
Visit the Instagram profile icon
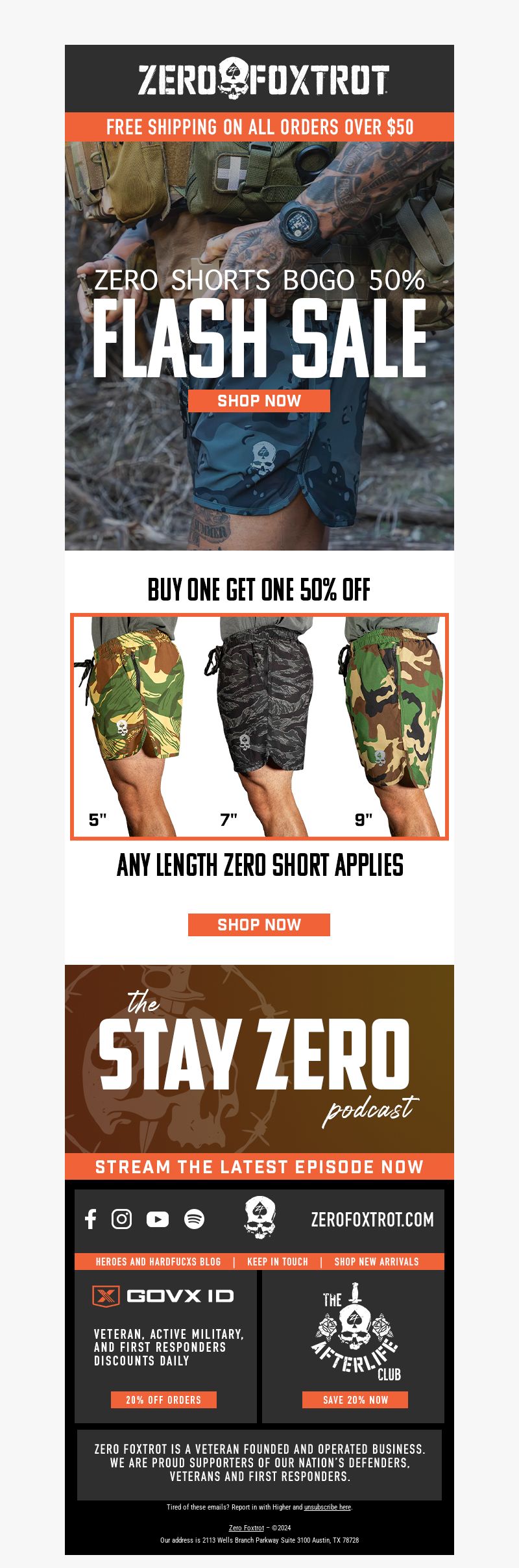click(122, 1219)
